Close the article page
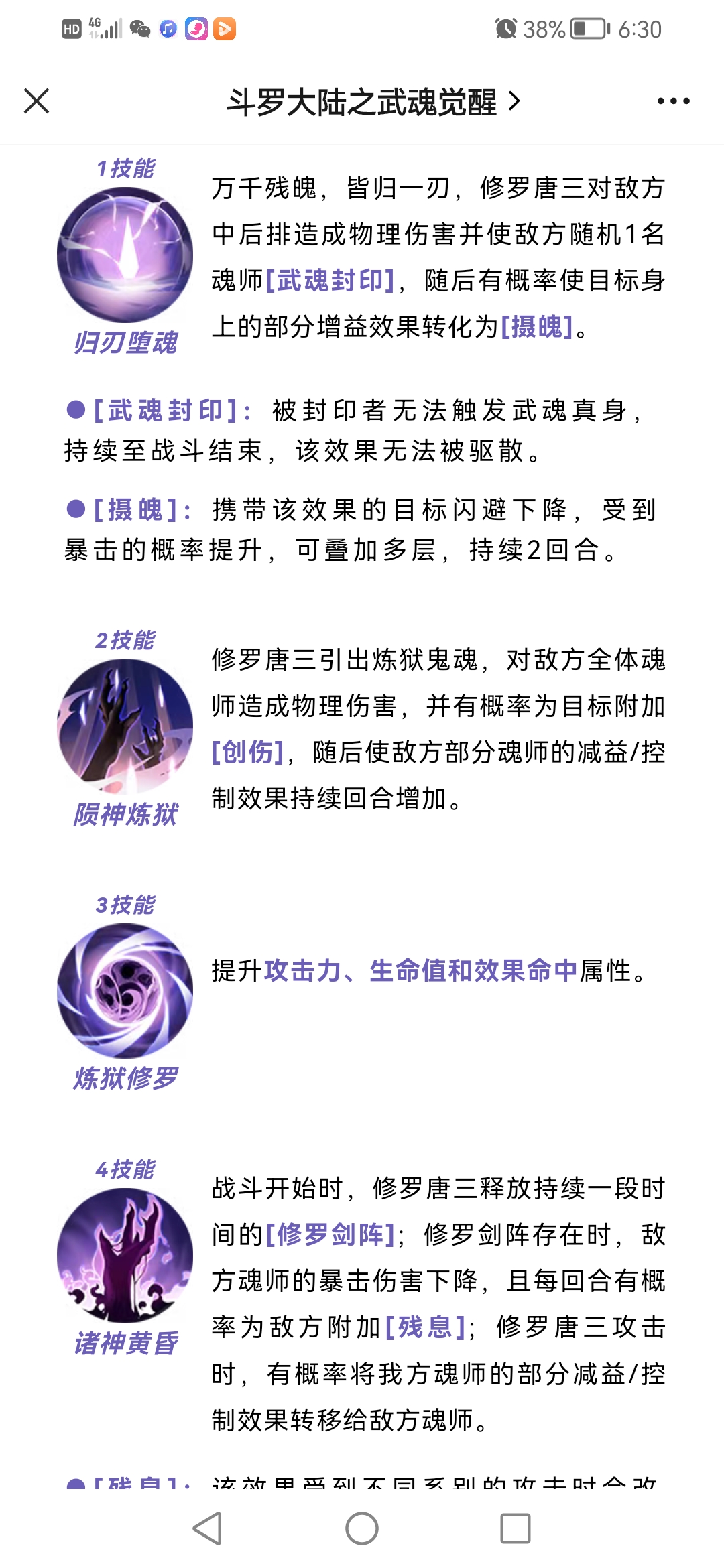This screenshot has height=1568, width=724. click(x=37, y=101)
